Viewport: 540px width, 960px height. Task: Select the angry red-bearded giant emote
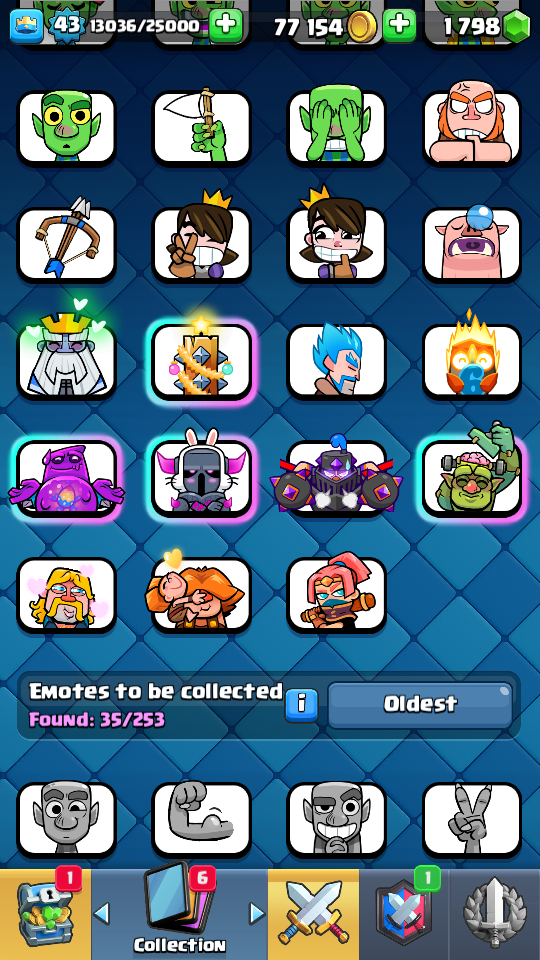(471, 128)
